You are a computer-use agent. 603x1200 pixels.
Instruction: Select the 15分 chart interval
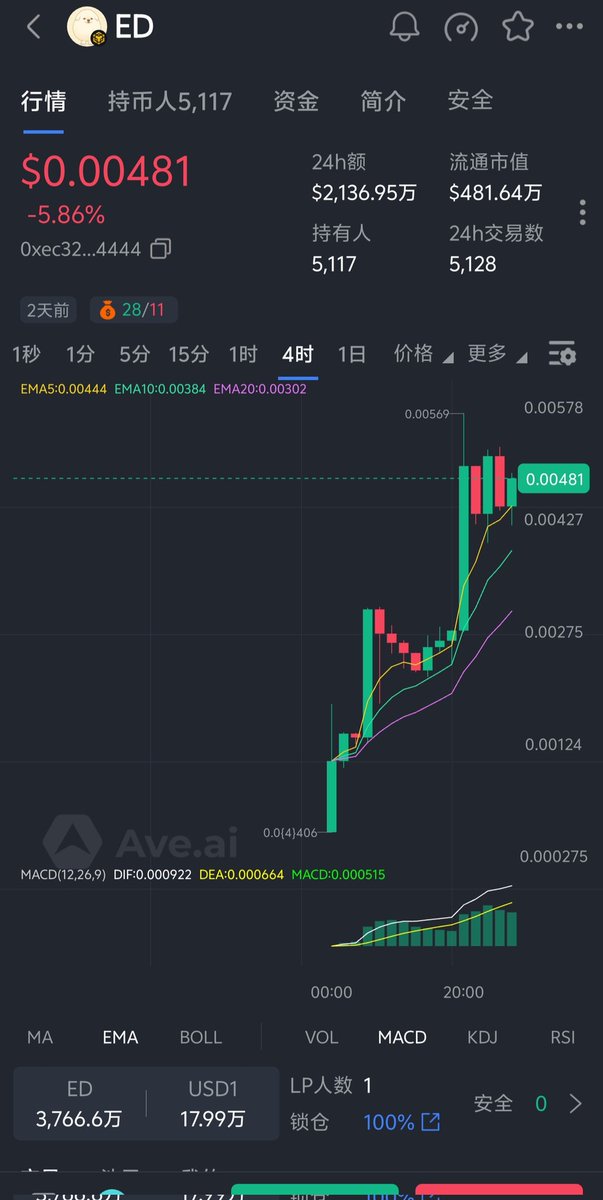tap(188, 354)
